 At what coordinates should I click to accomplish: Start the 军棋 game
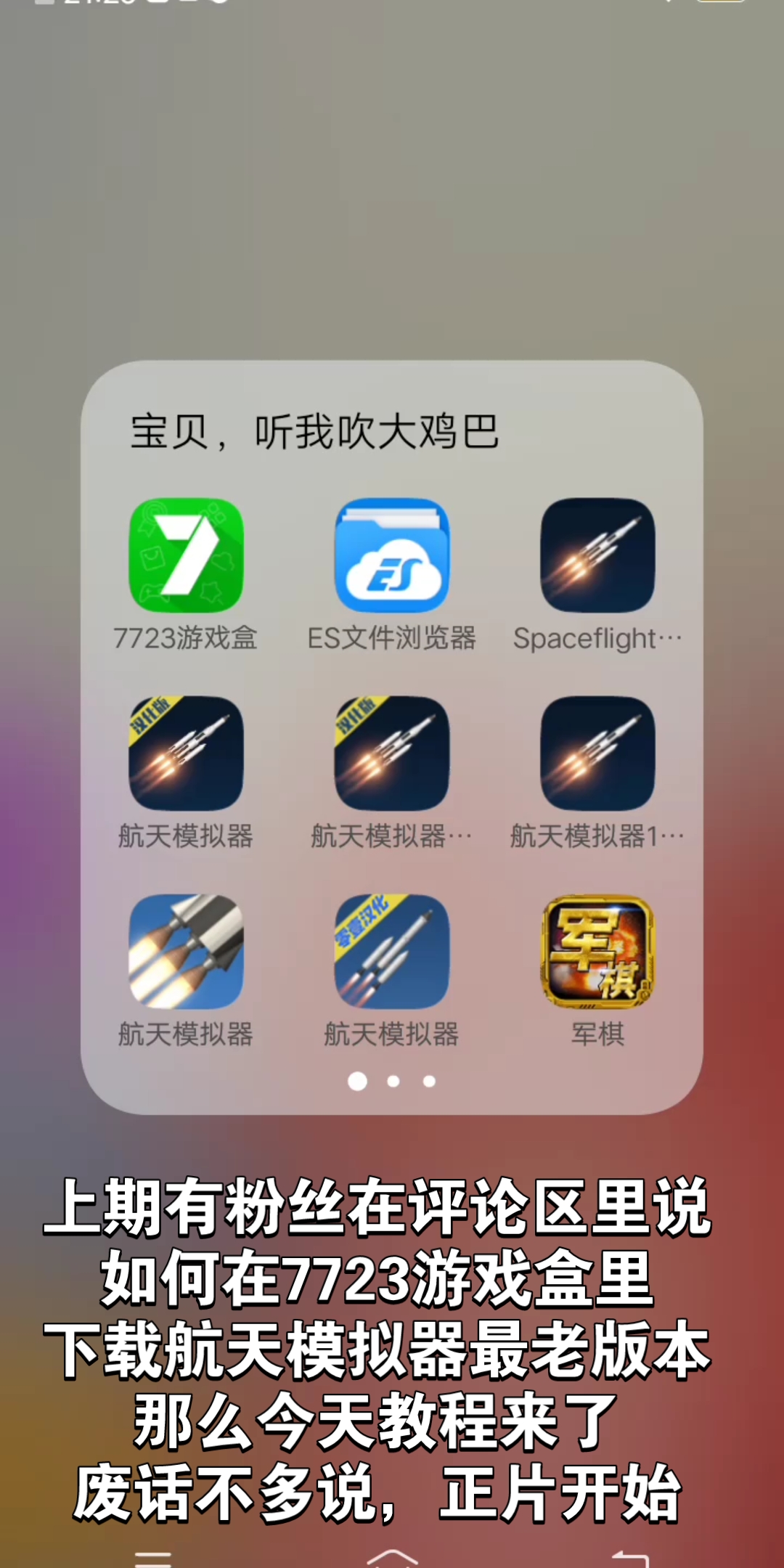(597, 952)
